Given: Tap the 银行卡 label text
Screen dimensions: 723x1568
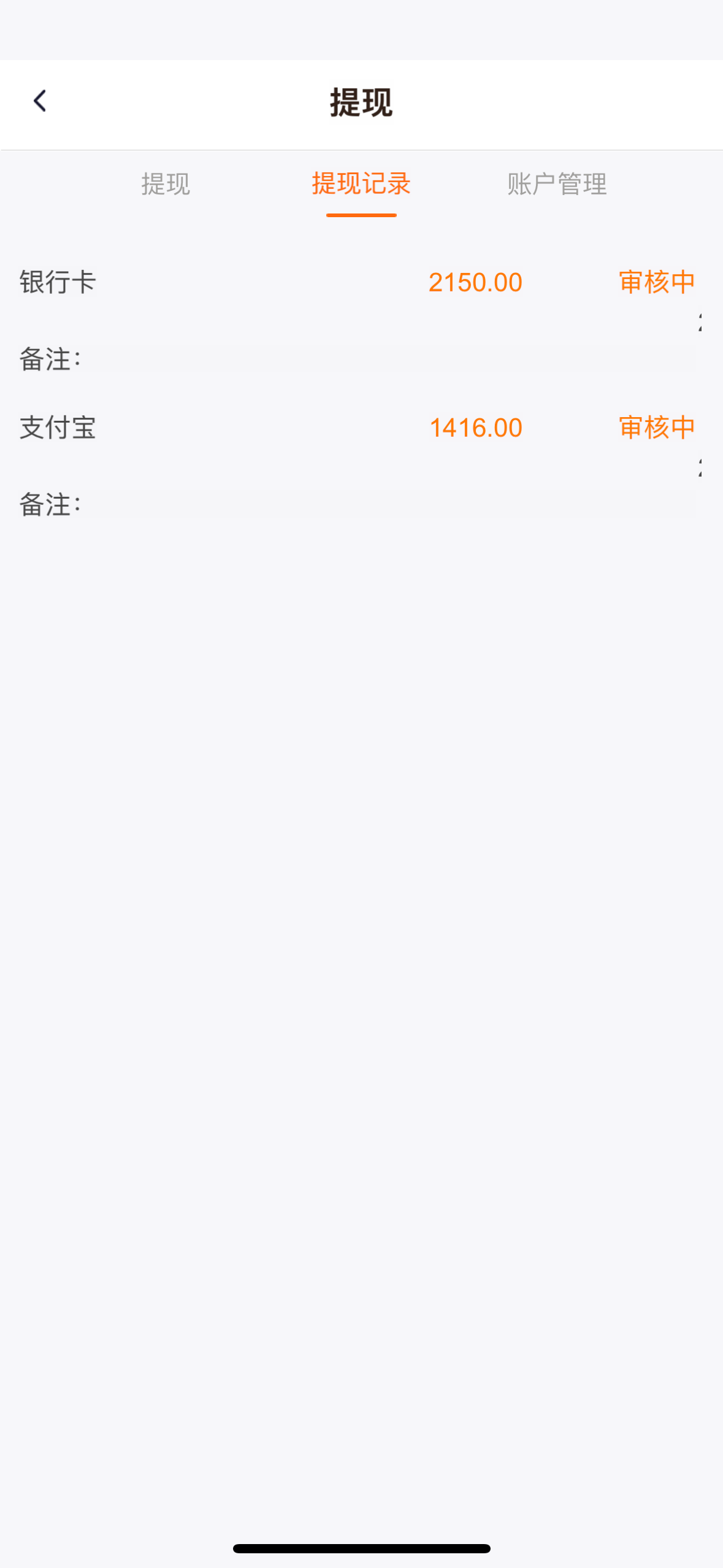Looking at the screenshot, I should point(58,282).
